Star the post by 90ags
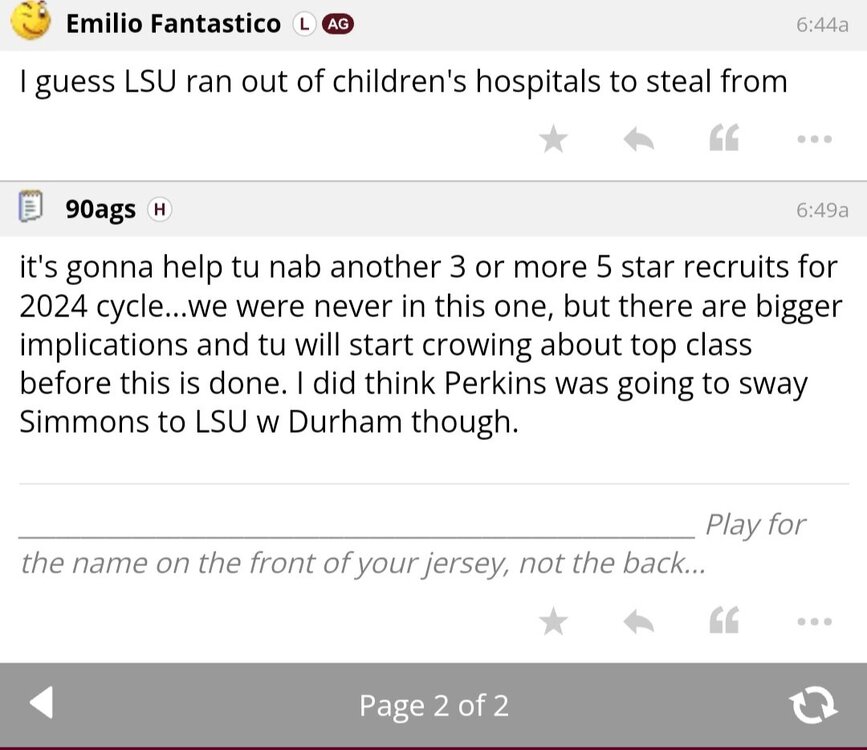867x750 pixels. click(553, 622)
